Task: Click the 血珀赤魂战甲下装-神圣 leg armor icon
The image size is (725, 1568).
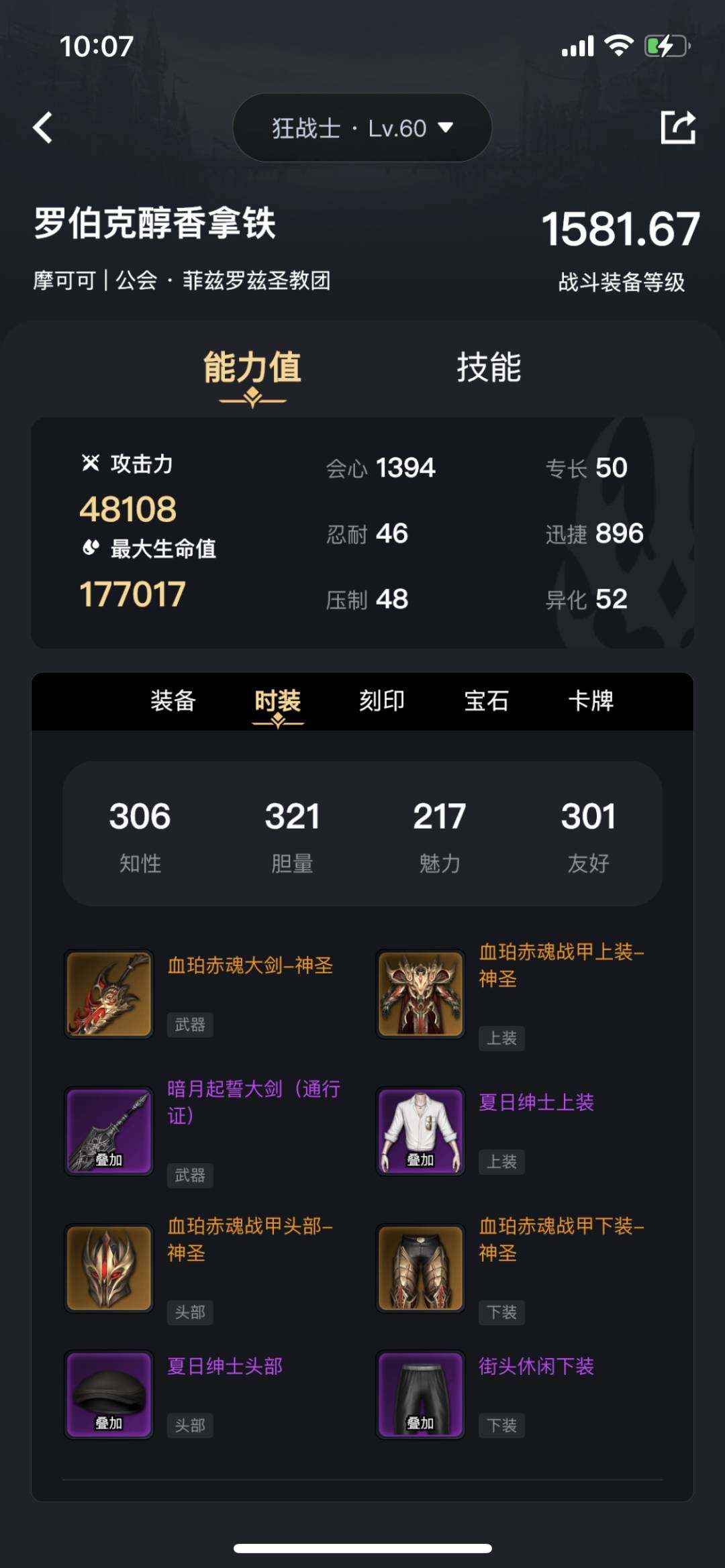Action: click(x=420, y=1267)
